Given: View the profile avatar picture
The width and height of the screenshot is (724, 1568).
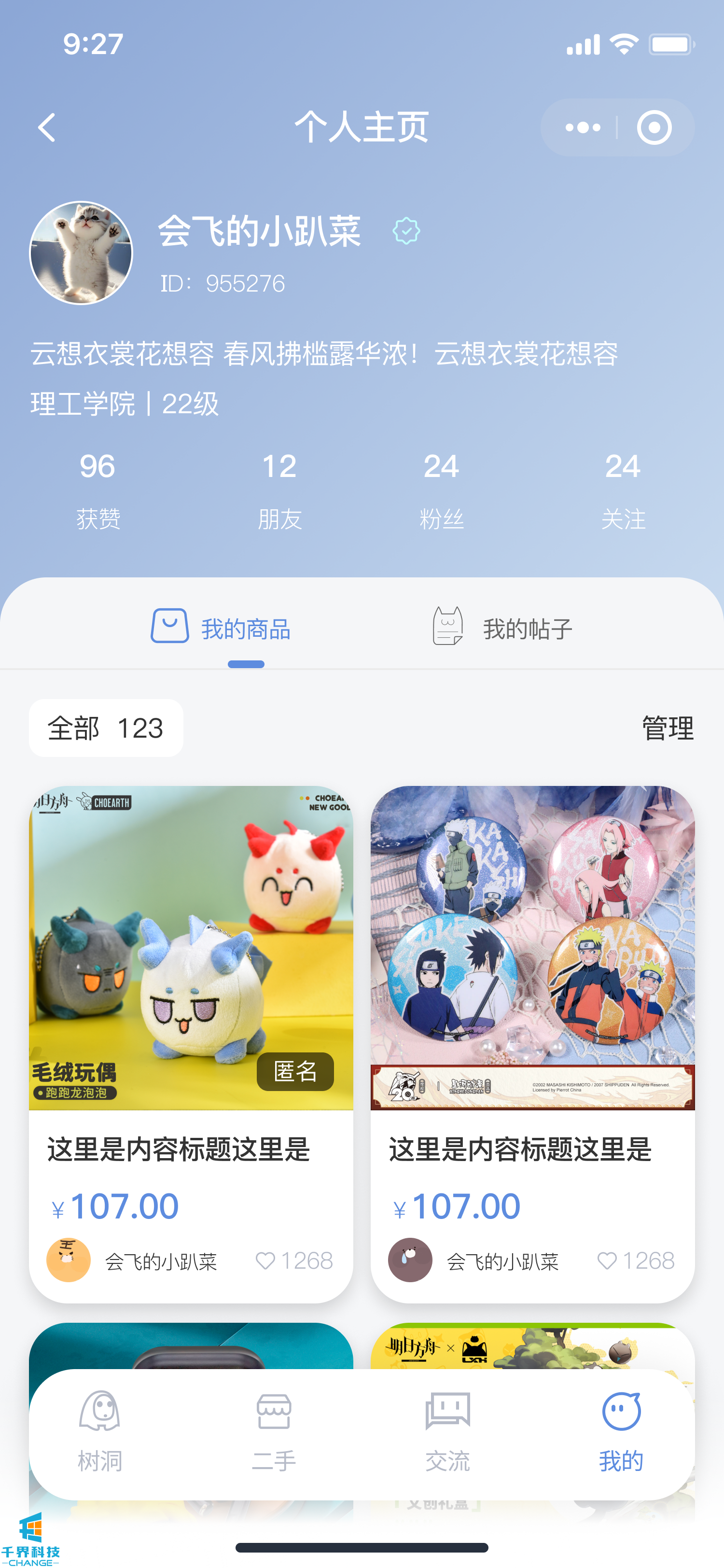Looking at the screenshot, I should [x=82, y=252].
